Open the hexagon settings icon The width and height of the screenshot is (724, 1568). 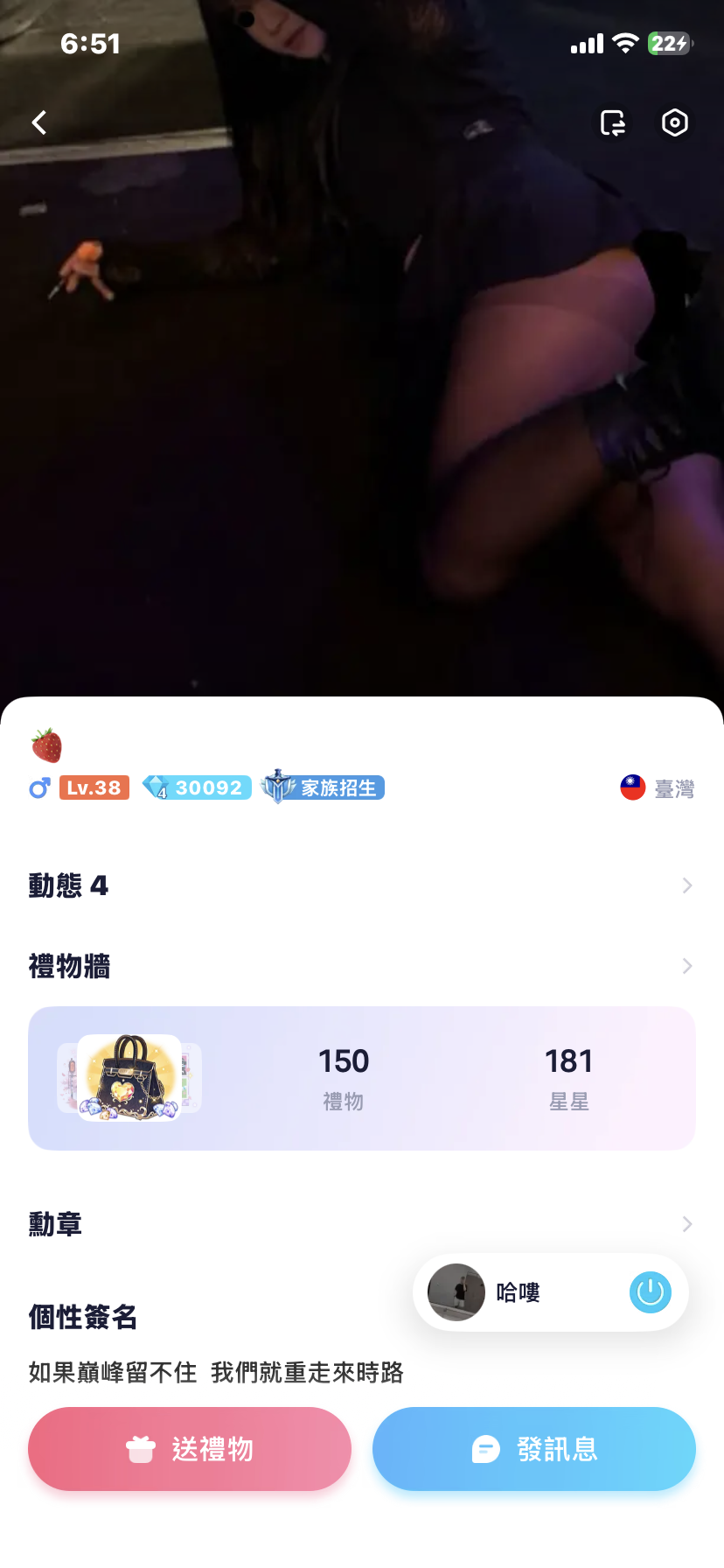click(x=674, y=122)
